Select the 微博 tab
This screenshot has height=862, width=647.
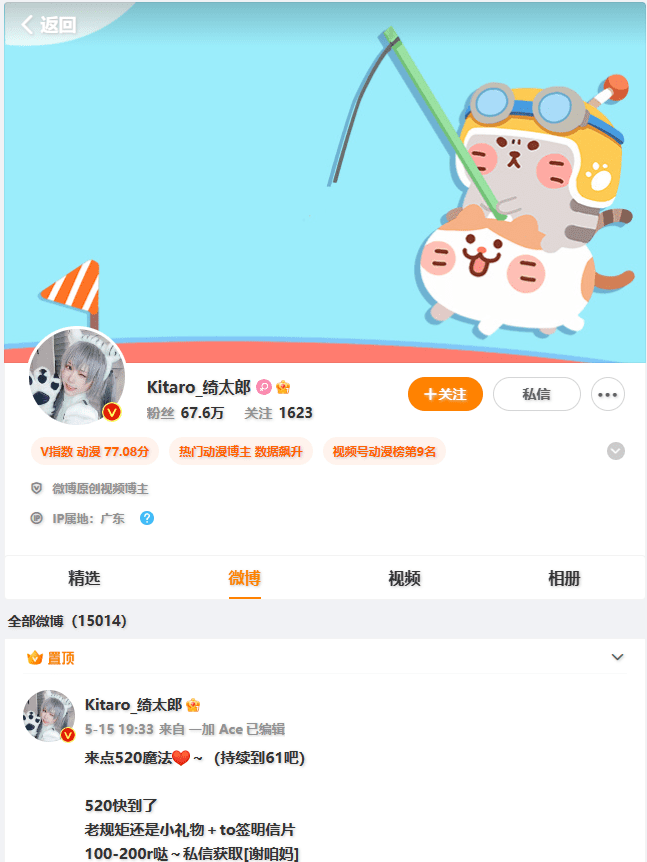[245, 578]
